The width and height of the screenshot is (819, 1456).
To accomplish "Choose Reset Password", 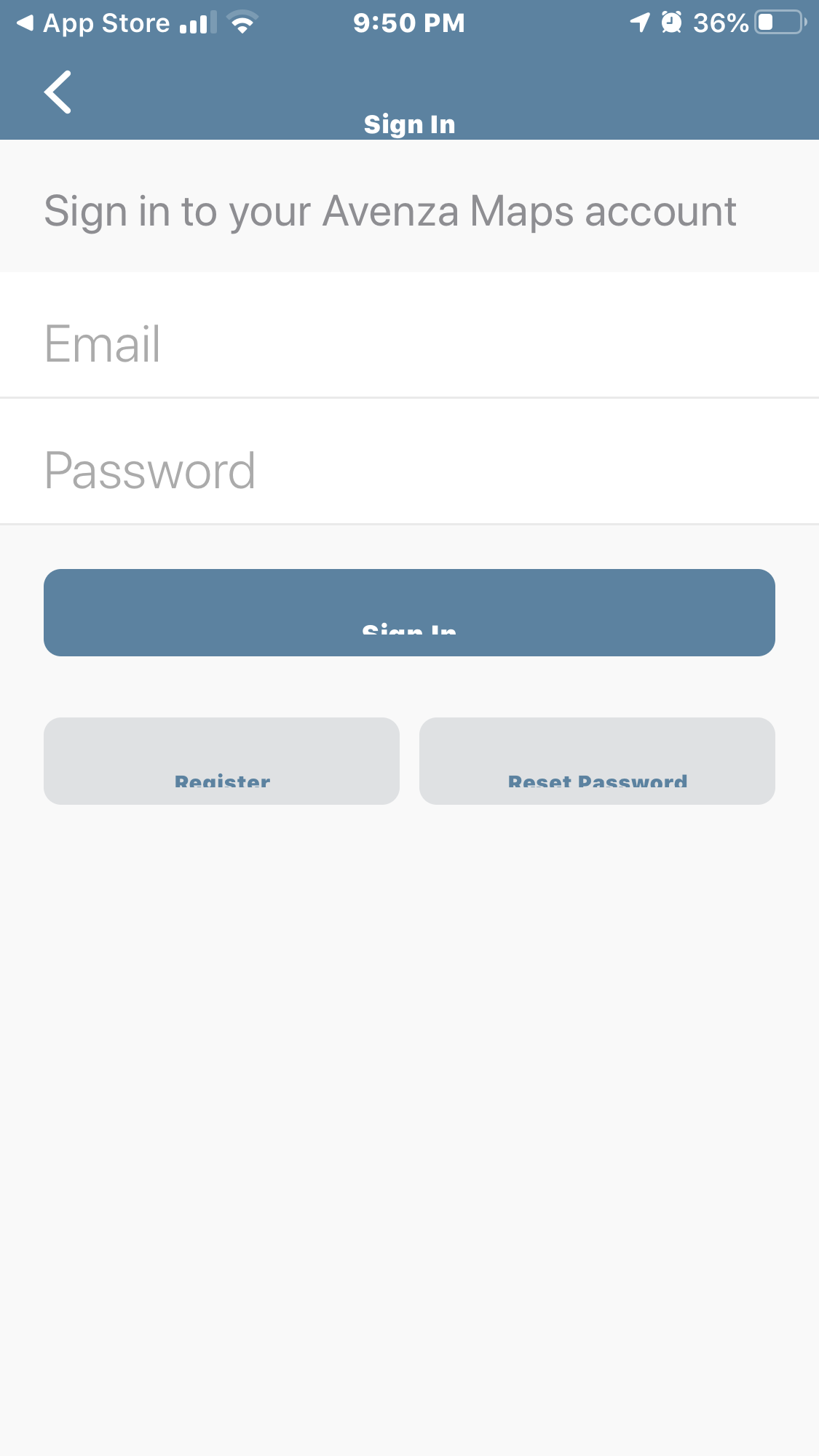I will click(x=597, y=761).
